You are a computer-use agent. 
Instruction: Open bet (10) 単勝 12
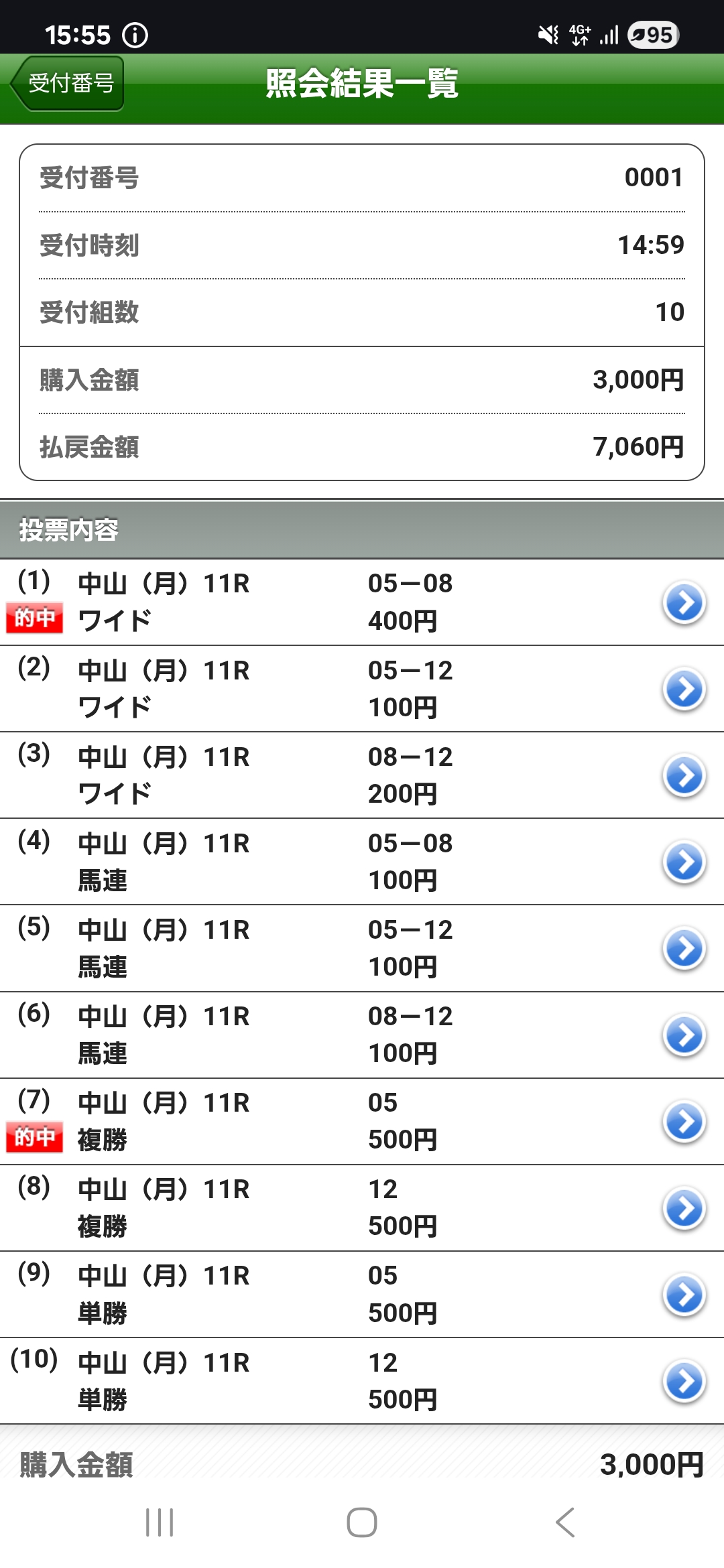click(362, 1381)
